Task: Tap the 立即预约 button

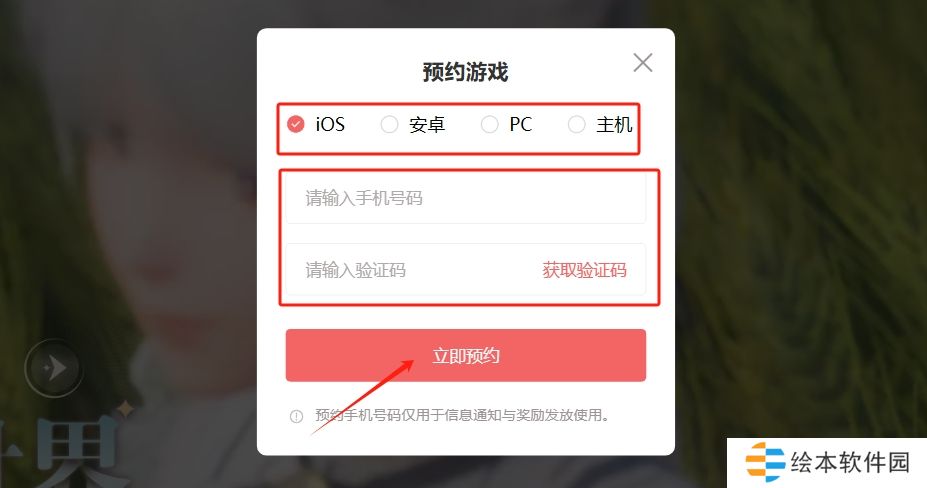Action: (465, 356)
